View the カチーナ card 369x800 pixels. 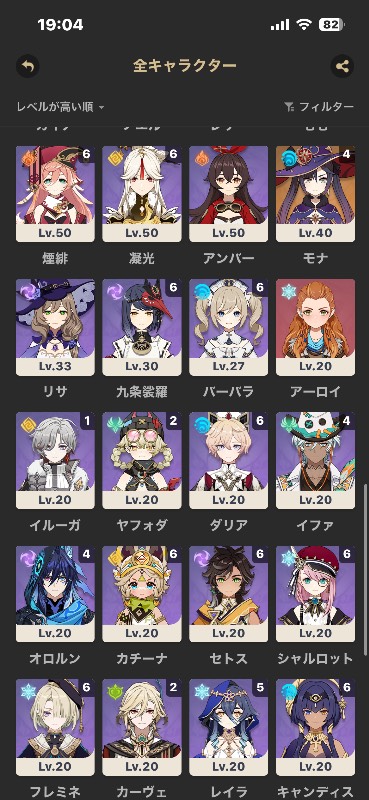(x=142, y=594)
